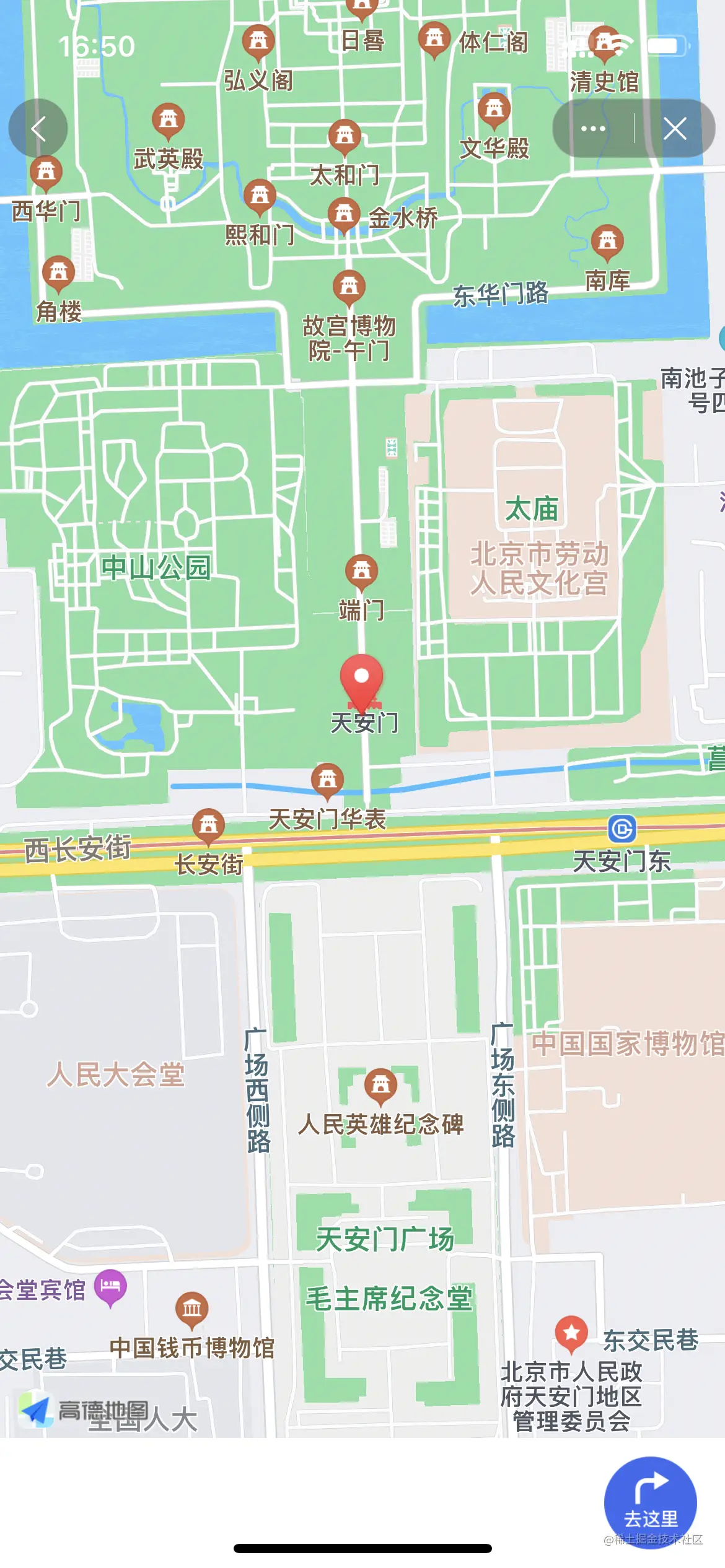Open the 南库 landmark marker
This screenshot has height=1568, width=725.
pyautogui.click(x=607, y=240)
